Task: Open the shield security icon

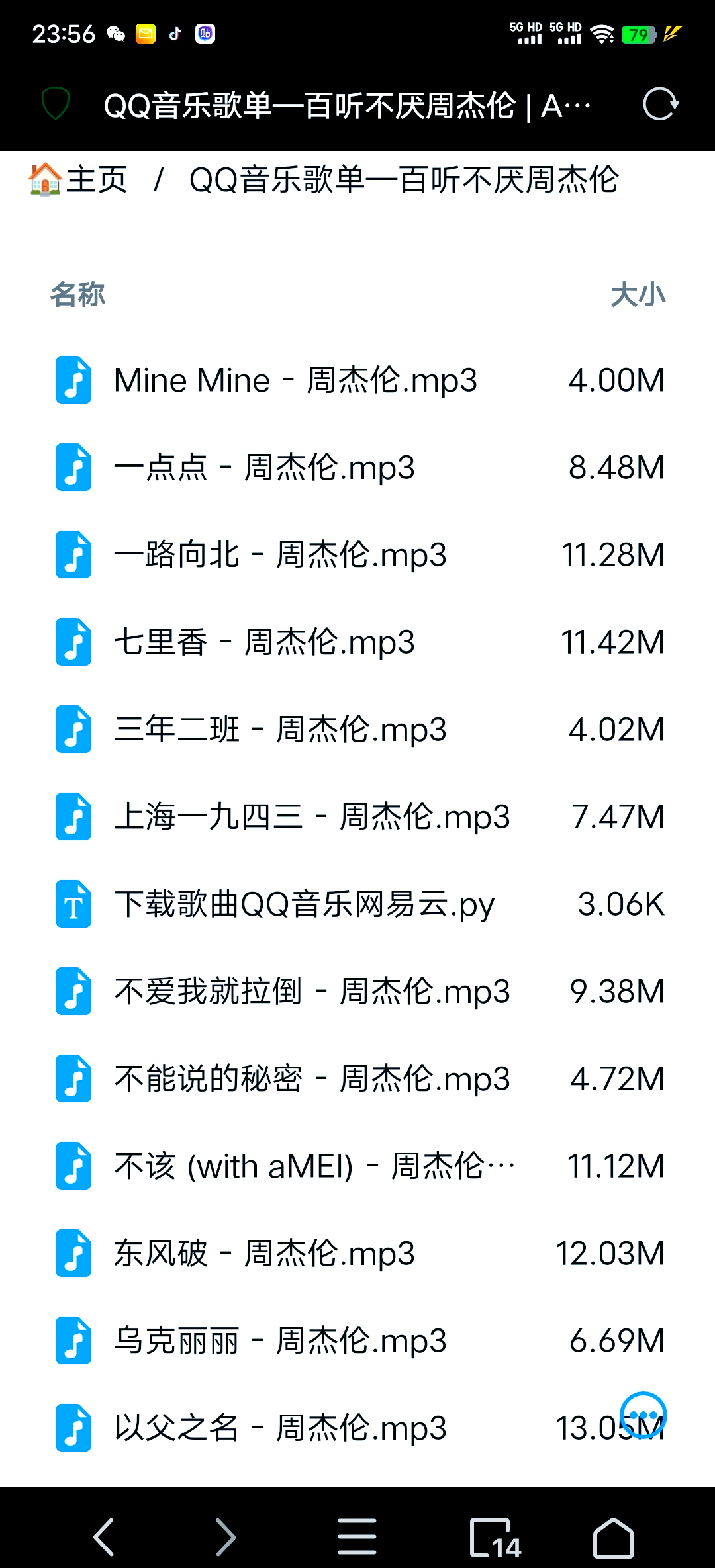Action: [x=56, y=104]
